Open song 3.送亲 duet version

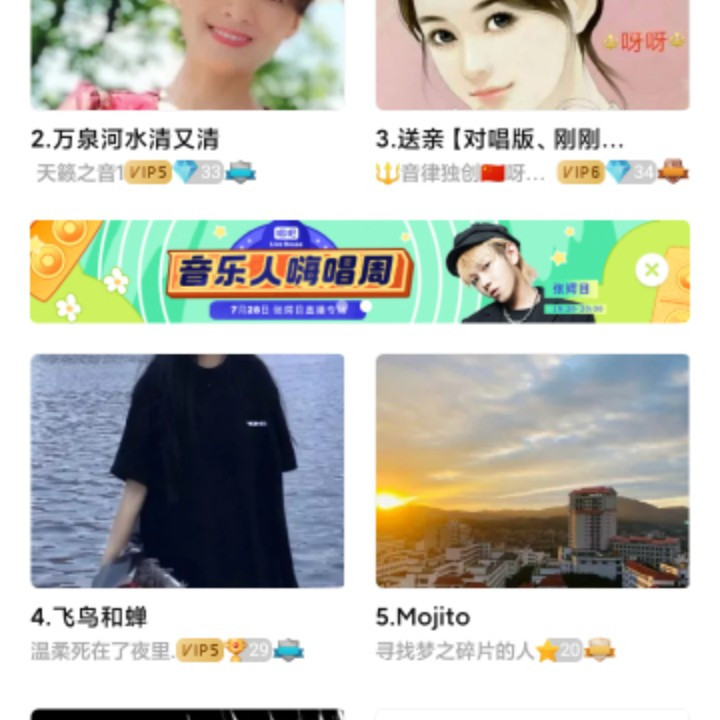coord(532,55)
